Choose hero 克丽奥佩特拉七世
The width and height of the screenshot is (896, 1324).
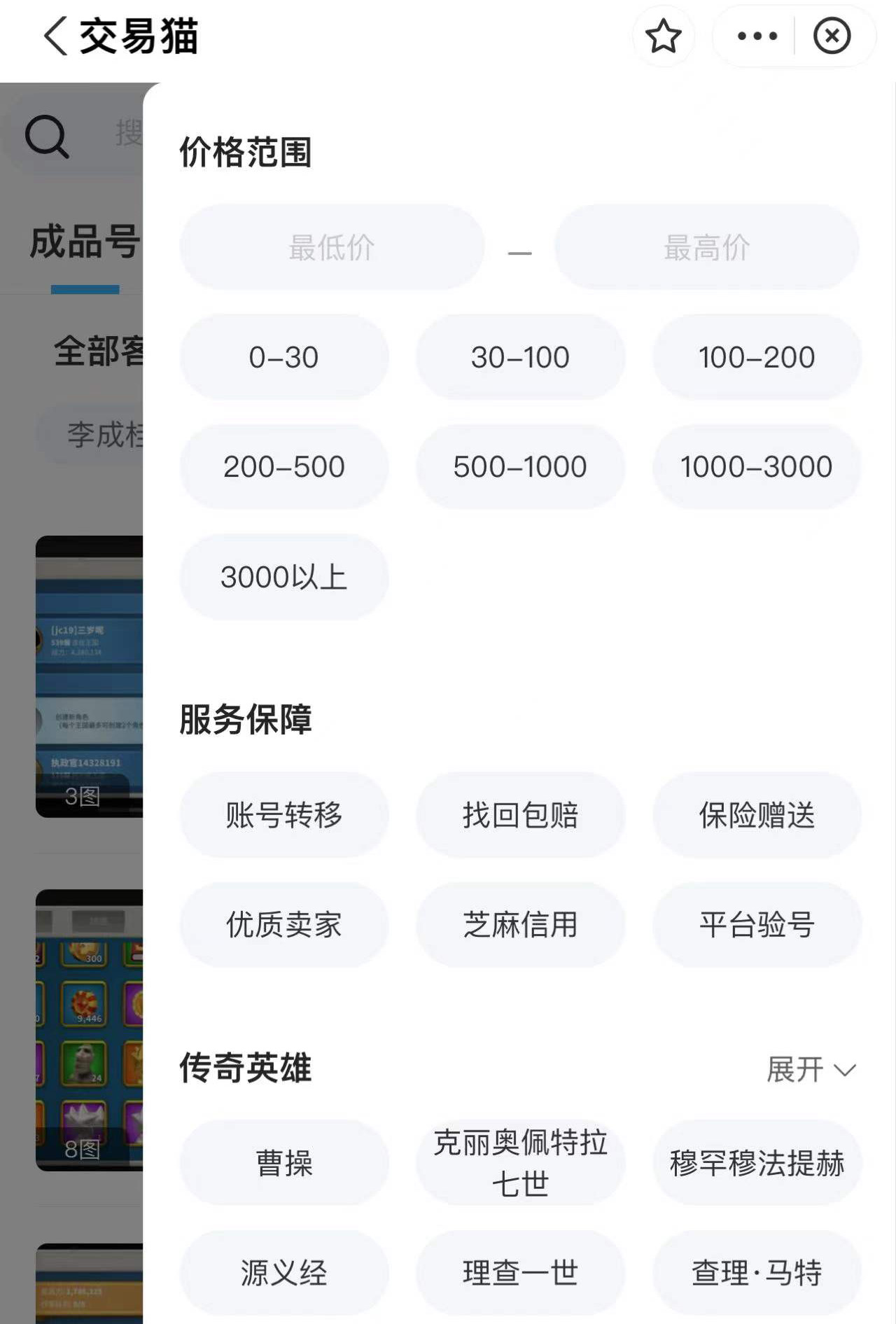tap(520, 1163)
